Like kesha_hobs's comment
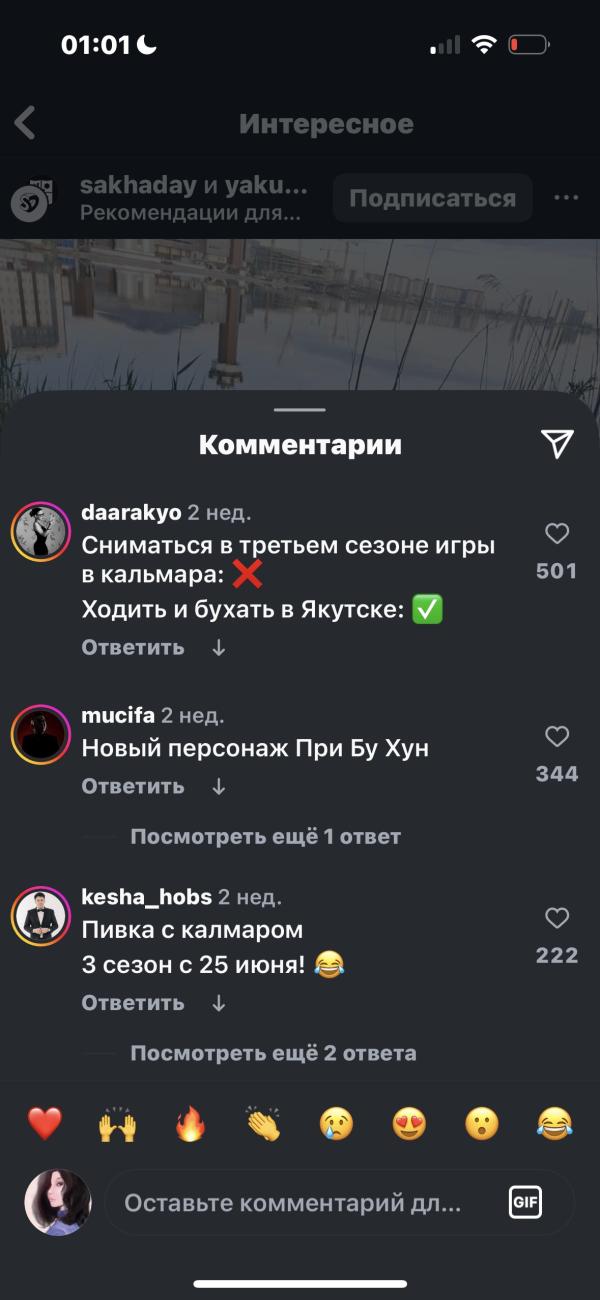Screen dimensions: 600x1300 [x=557, y=918]
